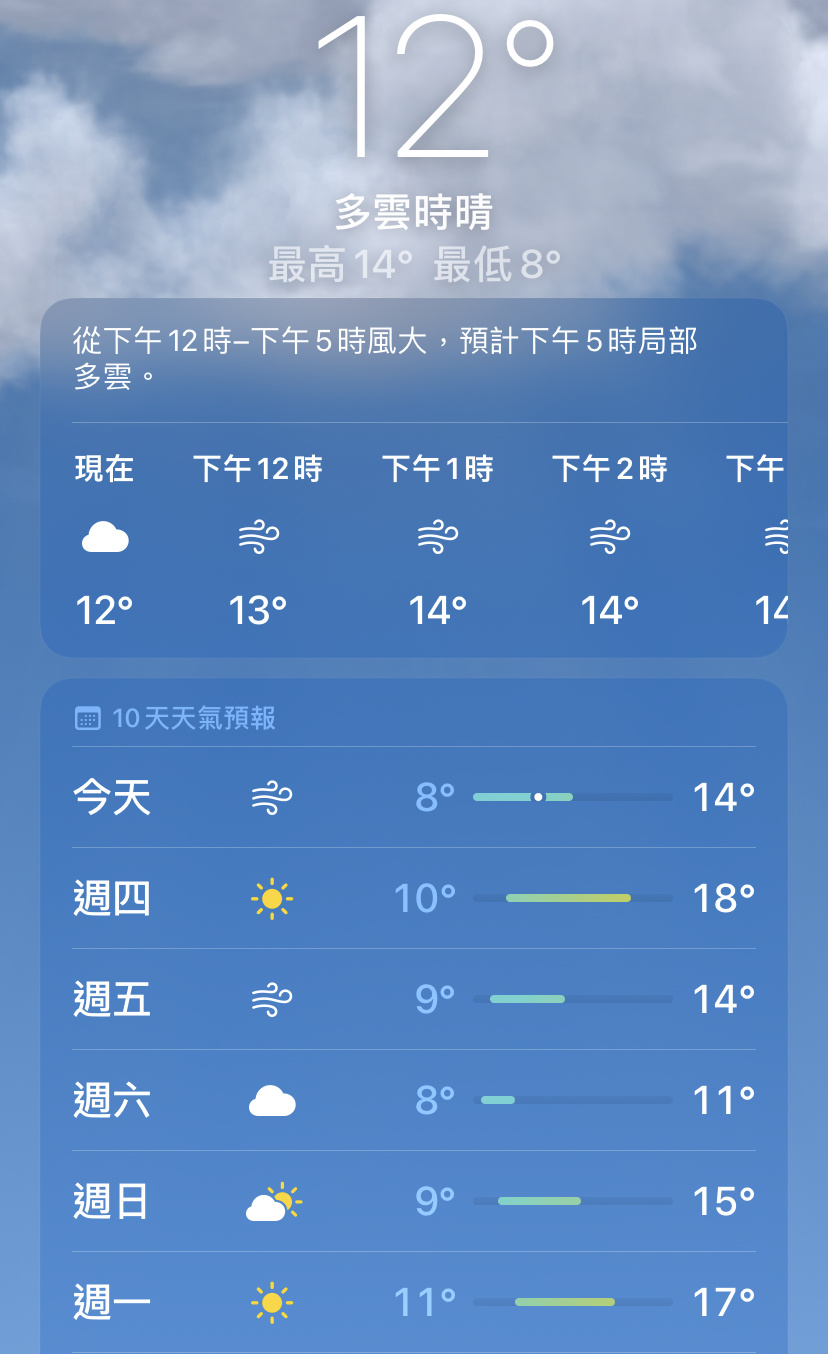Open Saturday (週六) forecast details

(414, 1100)
